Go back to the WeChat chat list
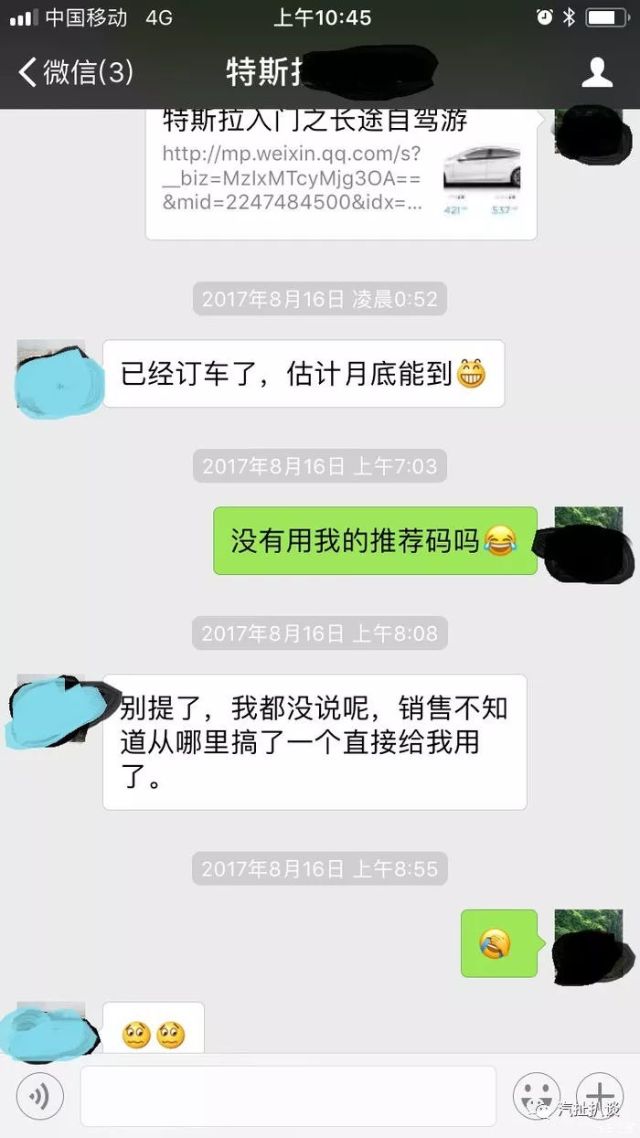Viewport: 640px width, 1138px height. [75, 73]
